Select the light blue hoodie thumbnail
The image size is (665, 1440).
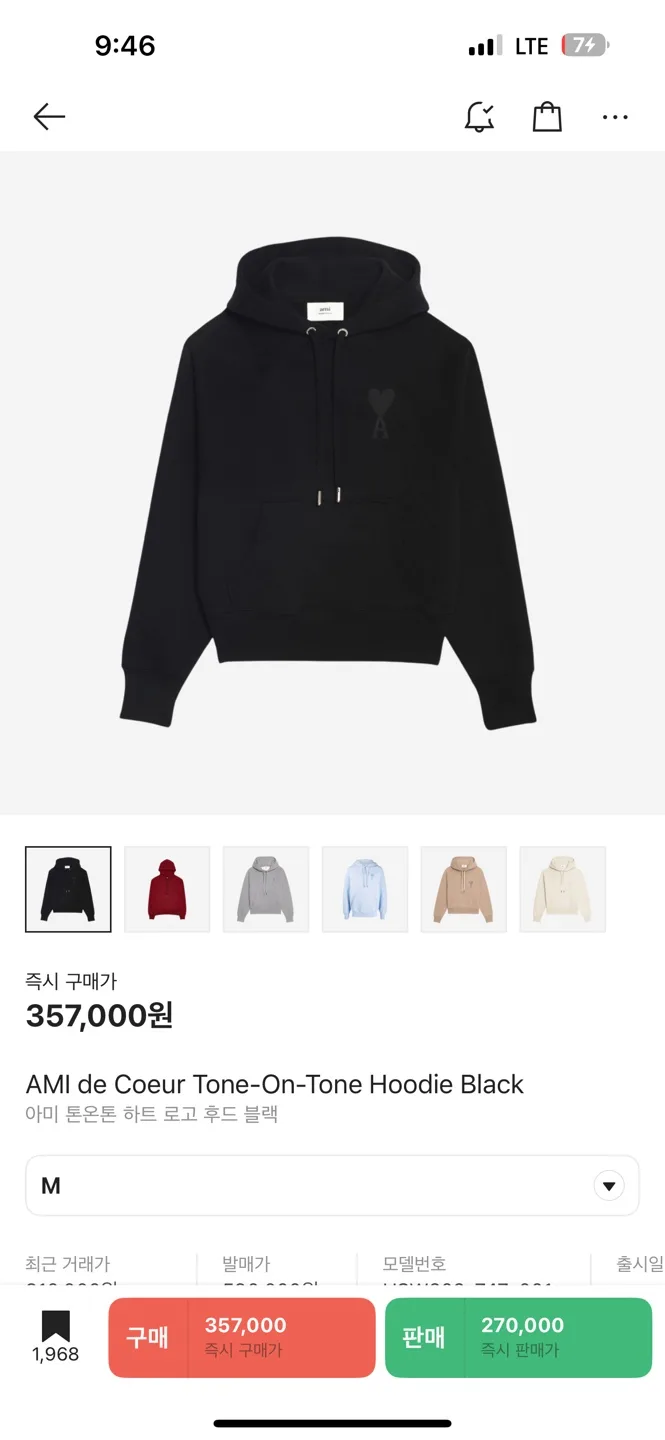[x=365, y=889]
